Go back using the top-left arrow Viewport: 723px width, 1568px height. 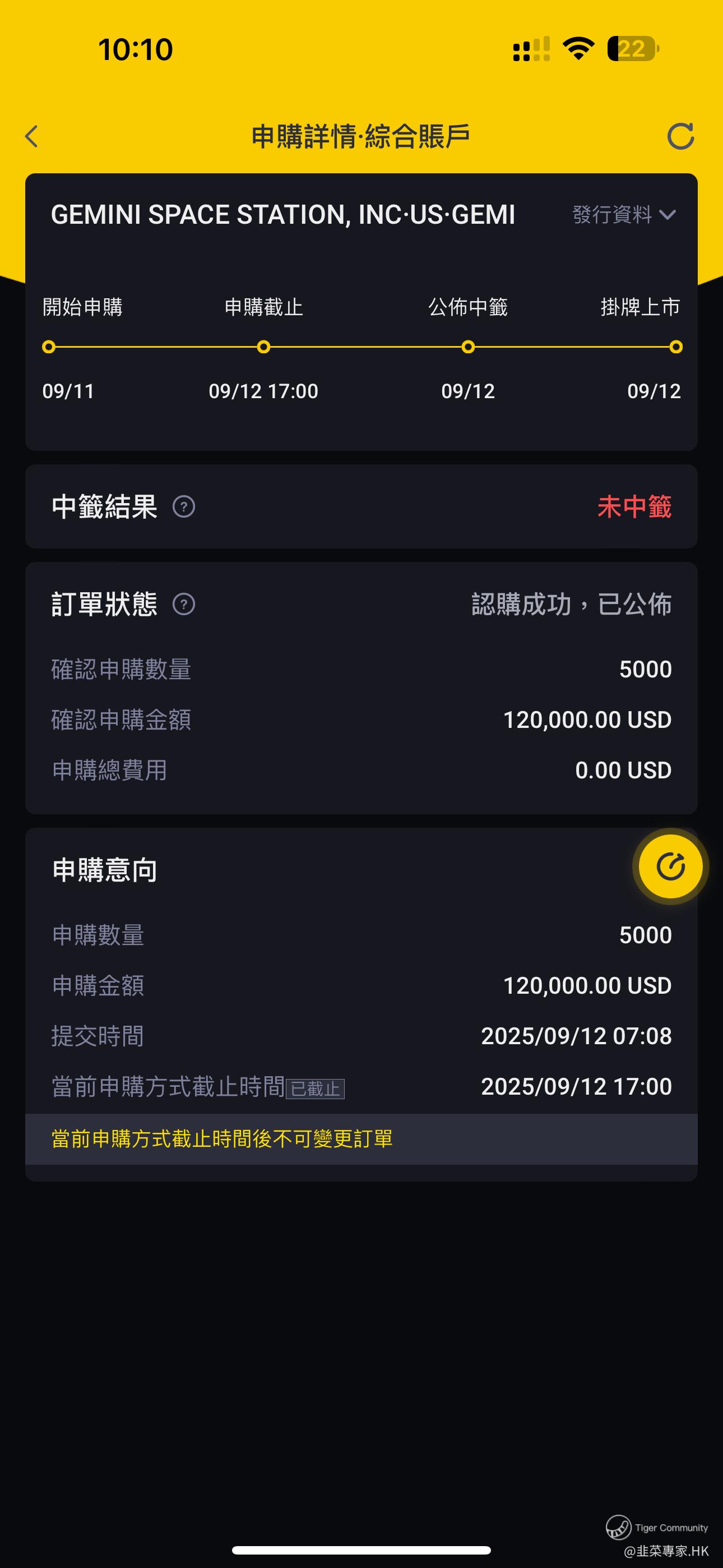click(31, 136)
